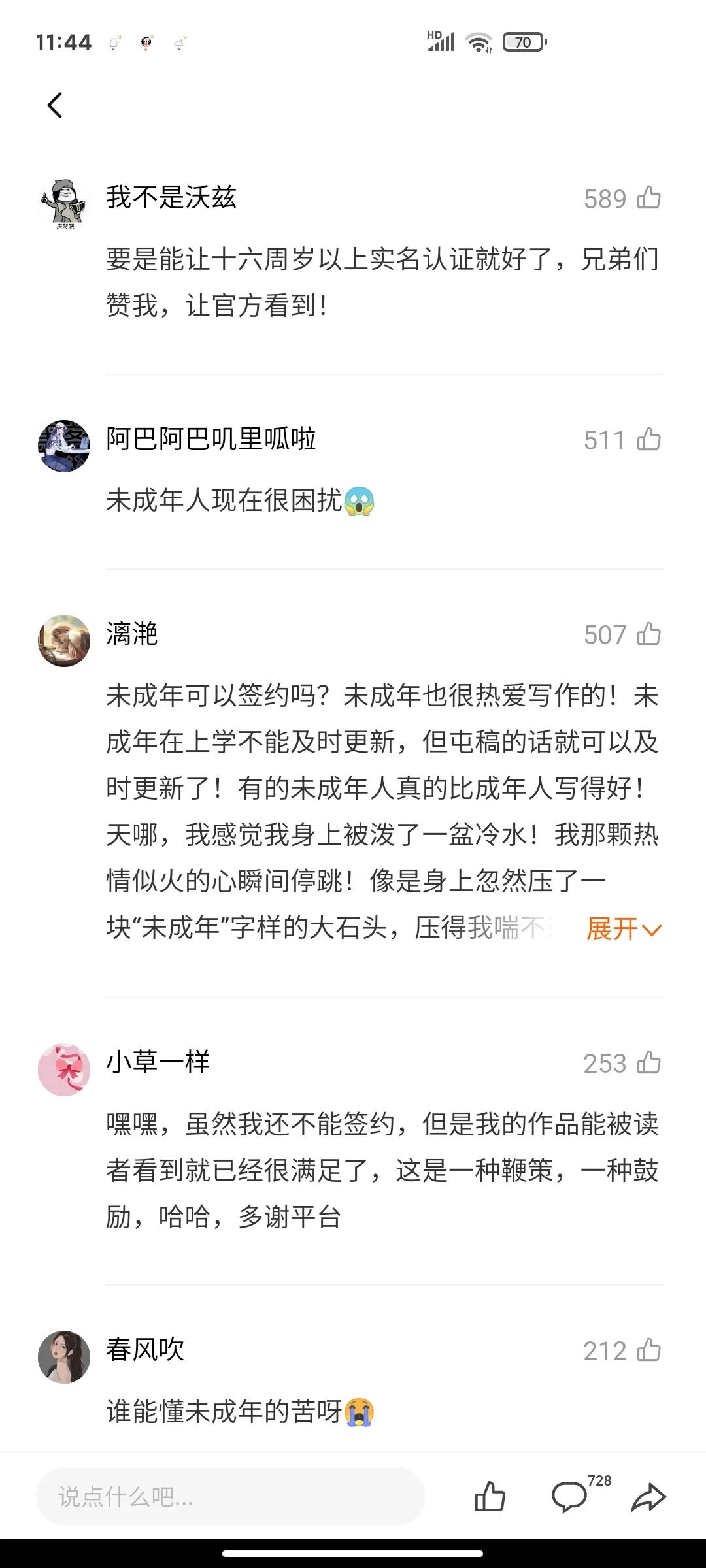Viewport: 706px width, 1568px height.
Task: Like the post from the bottom bar
Action: (490, 1497)
